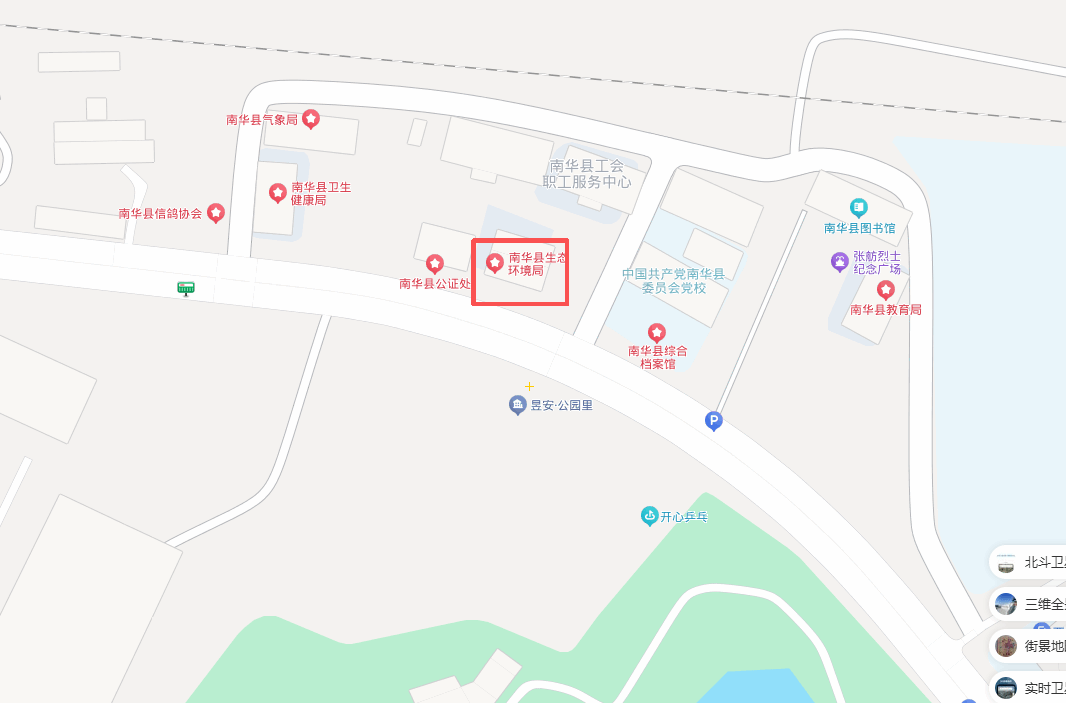
Task: Select the 开心乒乓 marker
Action: pyautogui.click(x=650, y=516)
